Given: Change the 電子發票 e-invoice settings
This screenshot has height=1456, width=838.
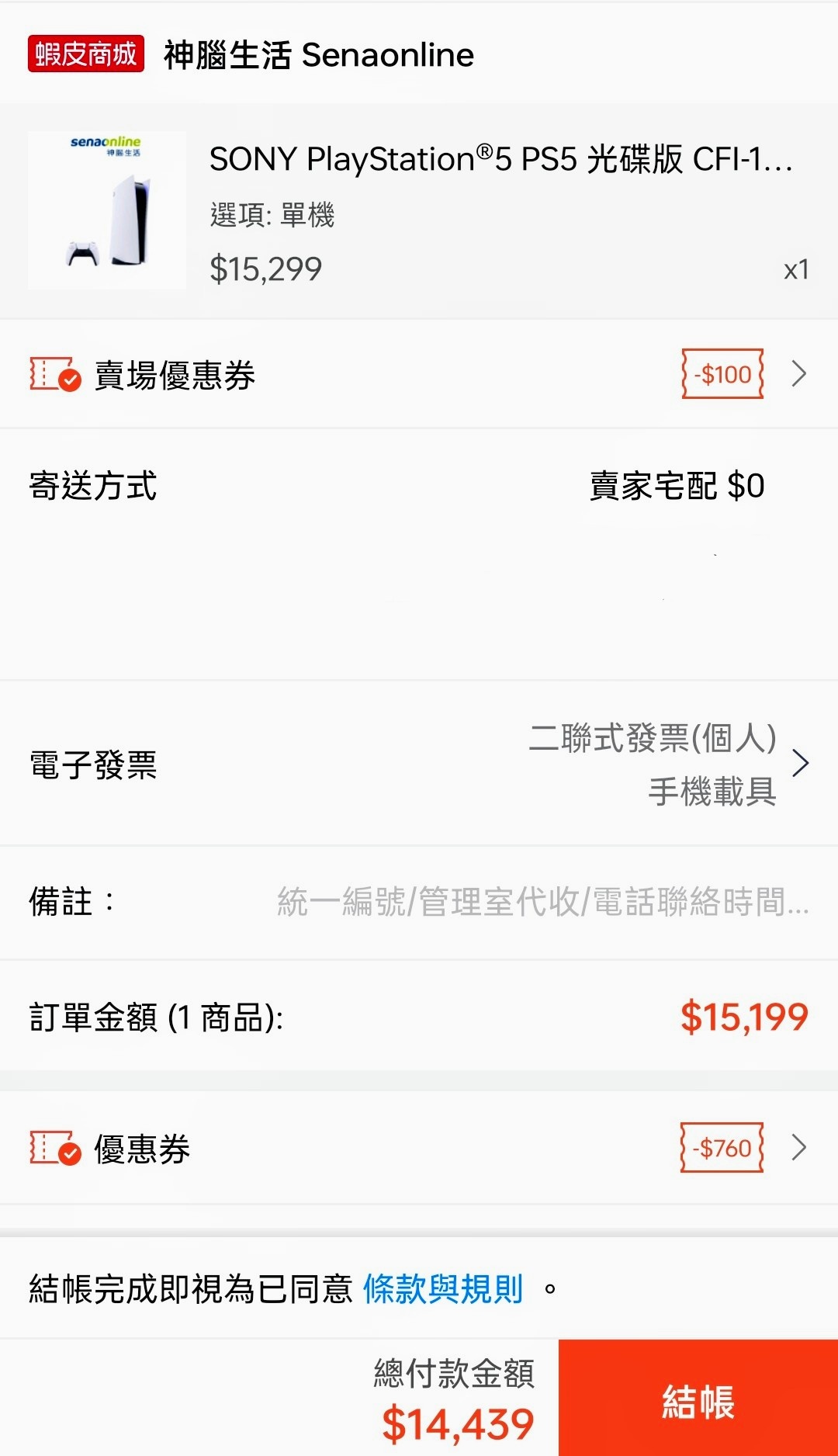Looking at the screenshot, I should tap(419, 764).
